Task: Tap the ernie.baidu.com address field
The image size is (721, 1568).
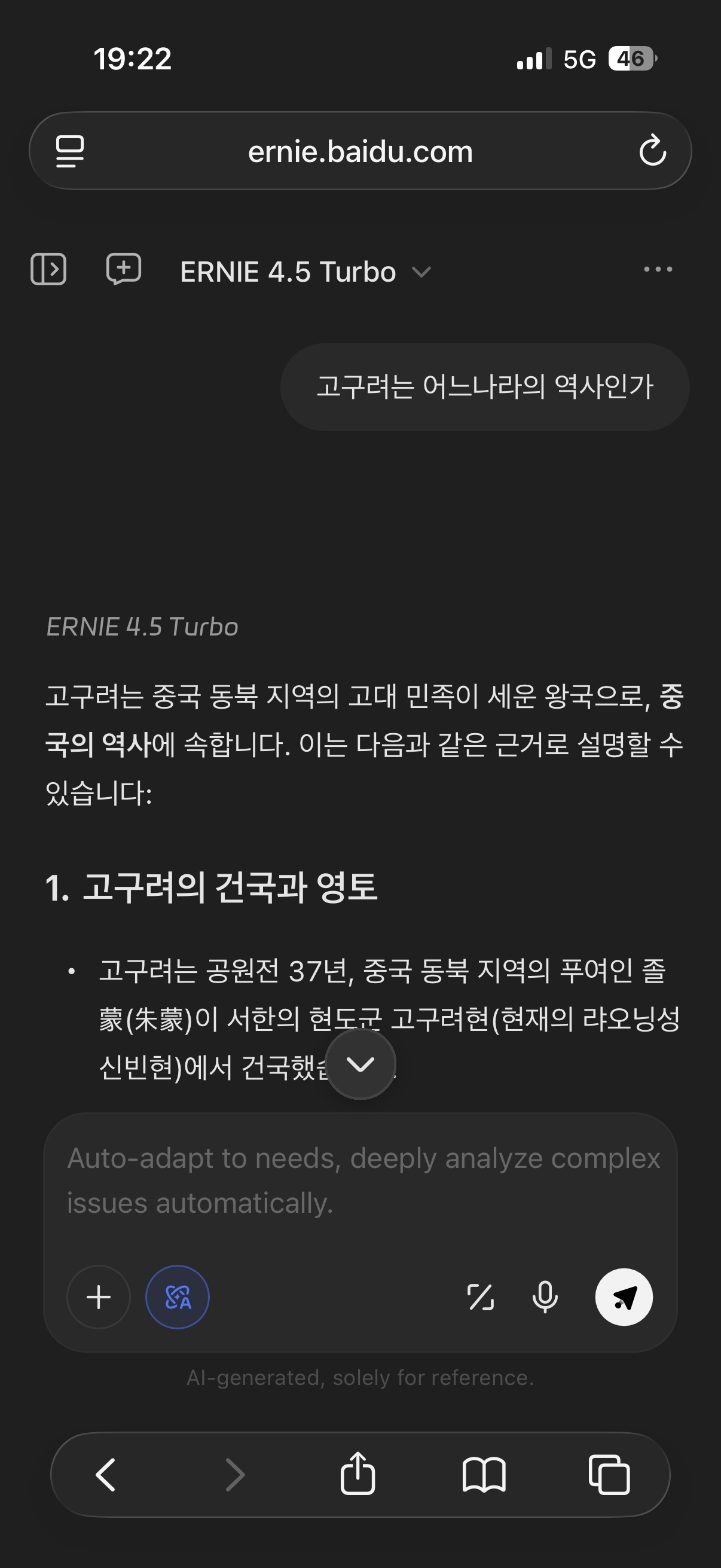Action: [360, 151]
